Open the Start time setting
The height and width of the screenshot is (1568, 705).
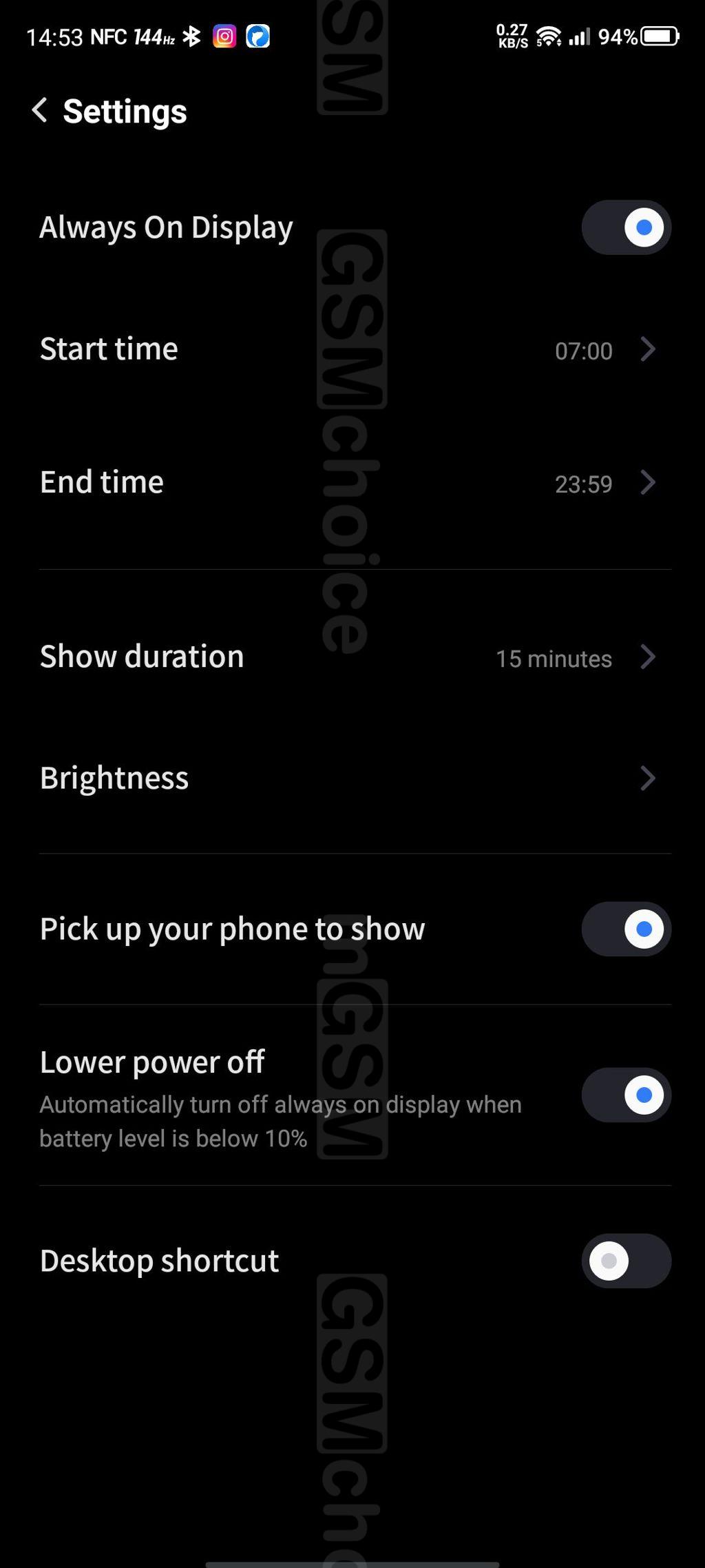coord(352,349)
